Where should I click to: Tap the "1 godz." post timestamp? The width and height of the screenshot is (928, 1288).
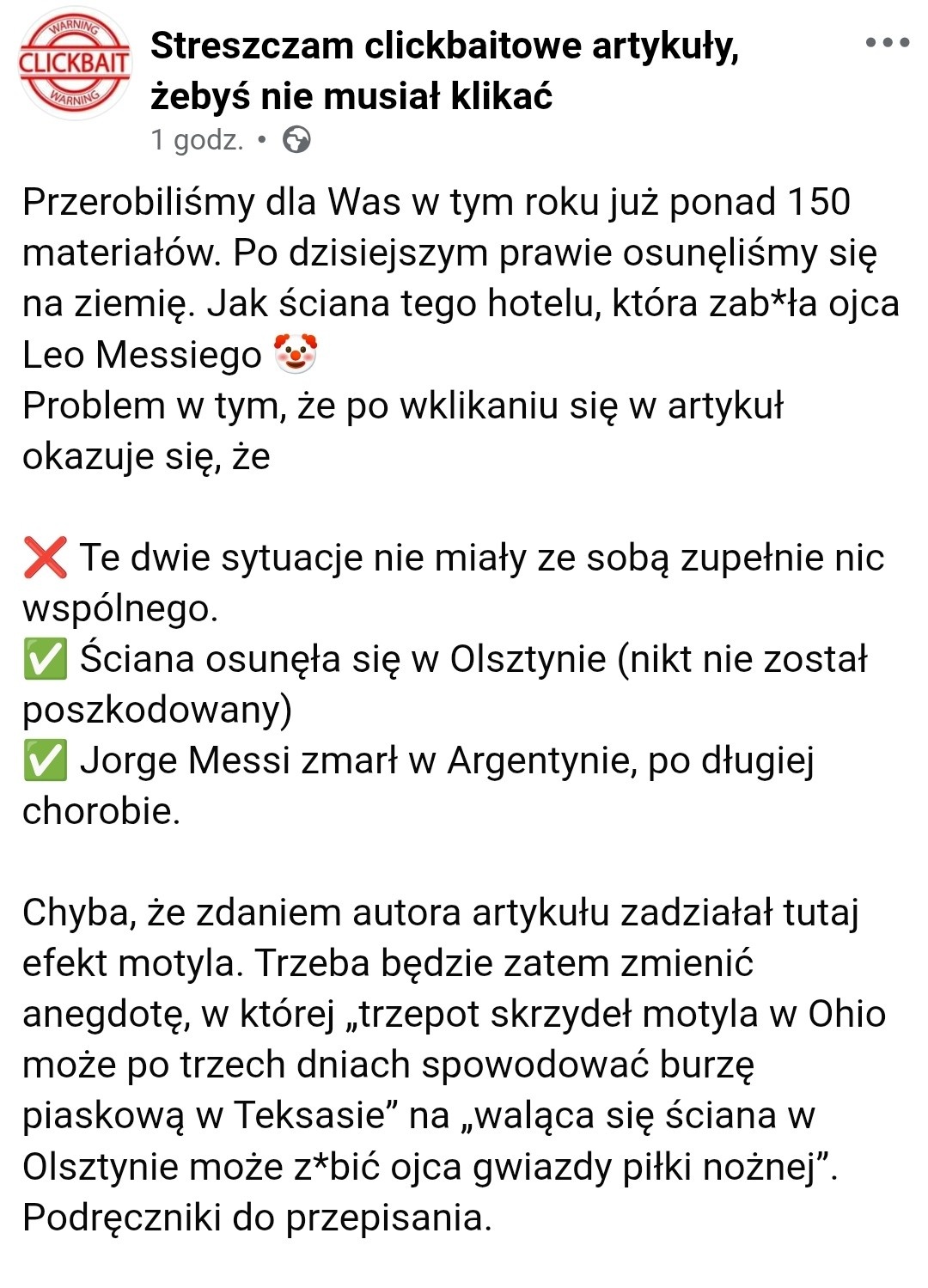(x=198, y=139)
